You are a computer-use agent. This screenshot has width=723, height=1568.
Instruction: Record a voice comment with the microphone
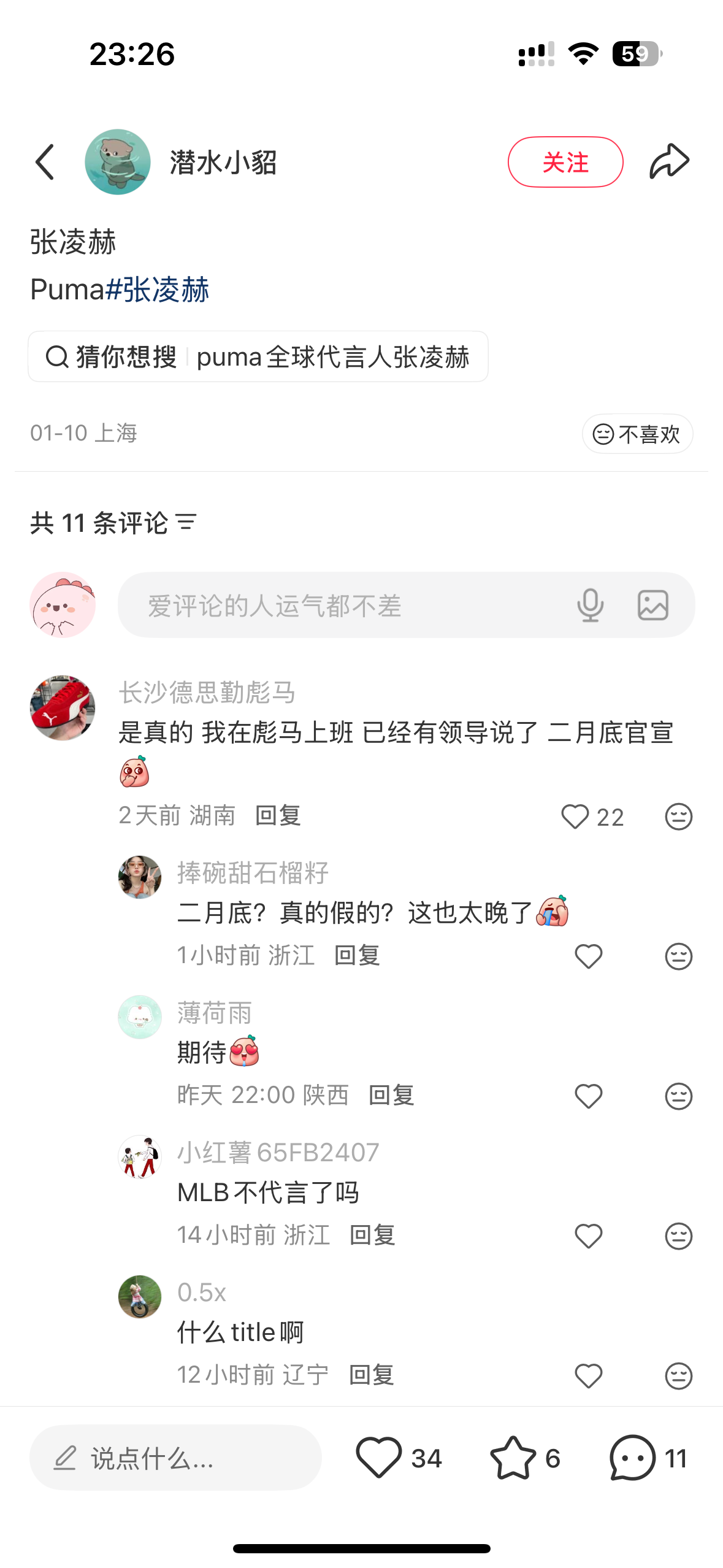tap(590, 605)
